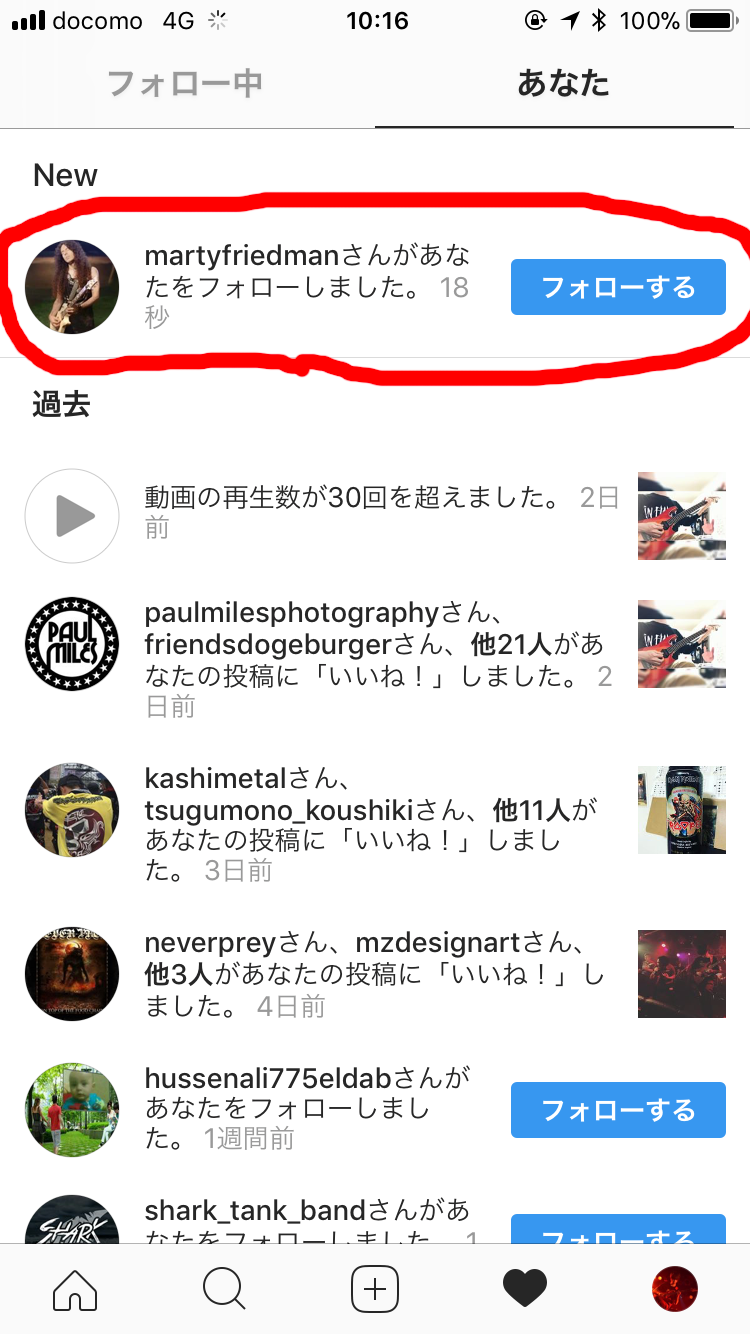View post liked by neverprey
This screenshot has height=1334, width=750.
[682, 974]
